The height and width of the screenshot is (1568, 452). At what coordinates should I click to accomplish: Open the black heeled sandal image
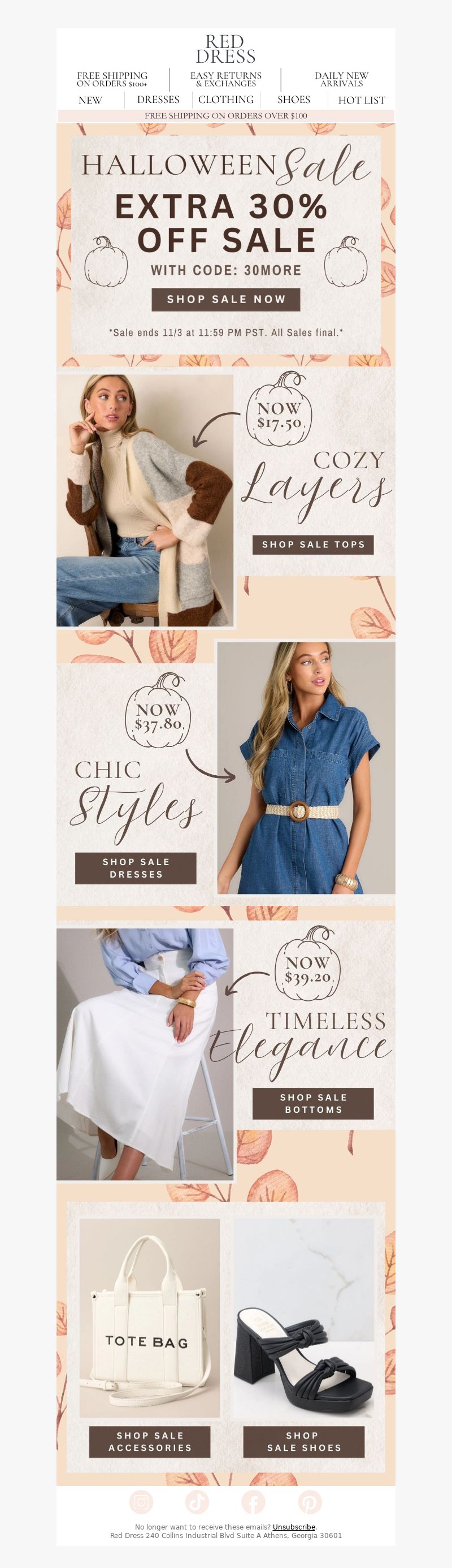point(303,1319)
